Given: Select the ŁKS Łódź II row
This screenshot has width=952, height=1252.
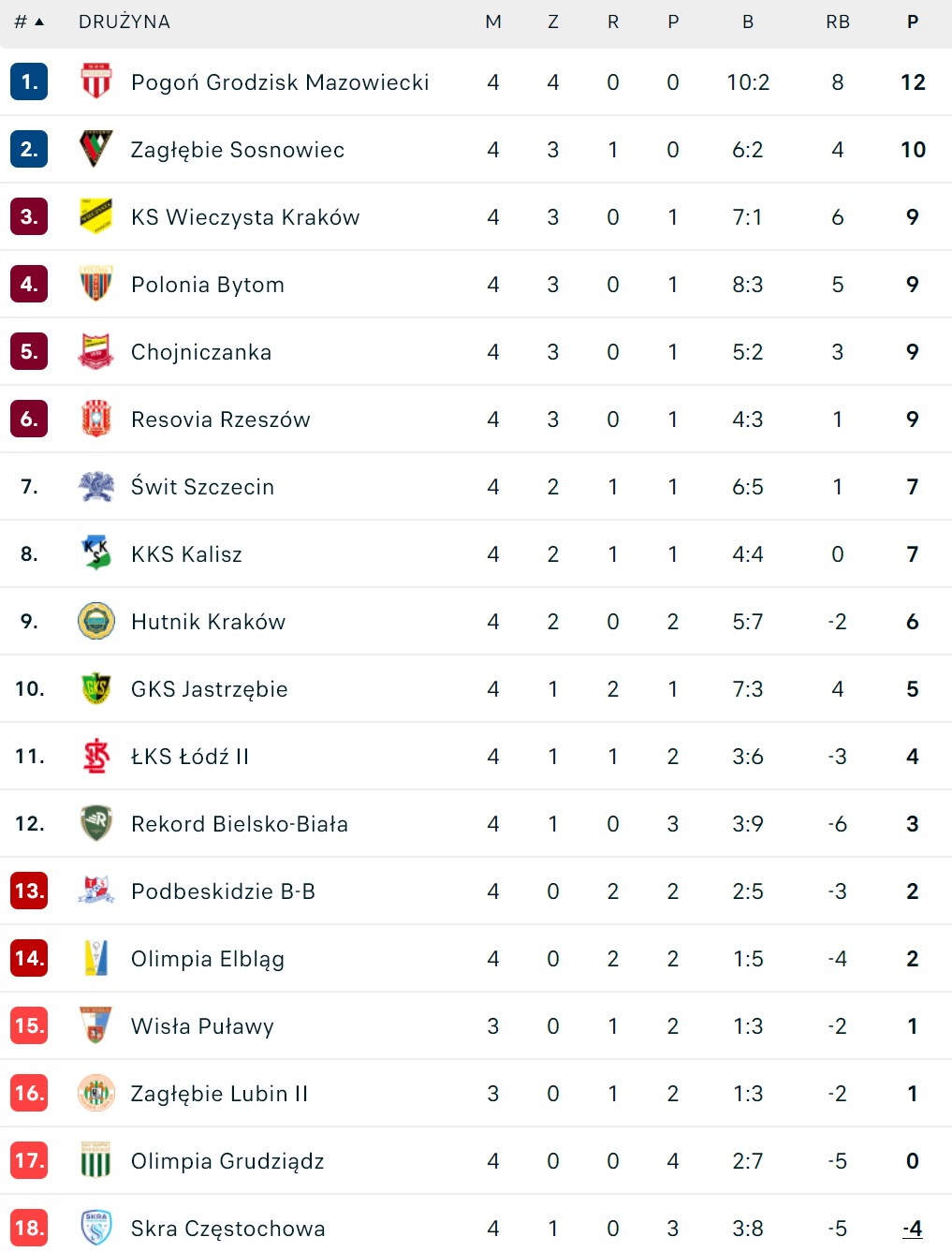Looking at the screenshot, I should [190, 757].
